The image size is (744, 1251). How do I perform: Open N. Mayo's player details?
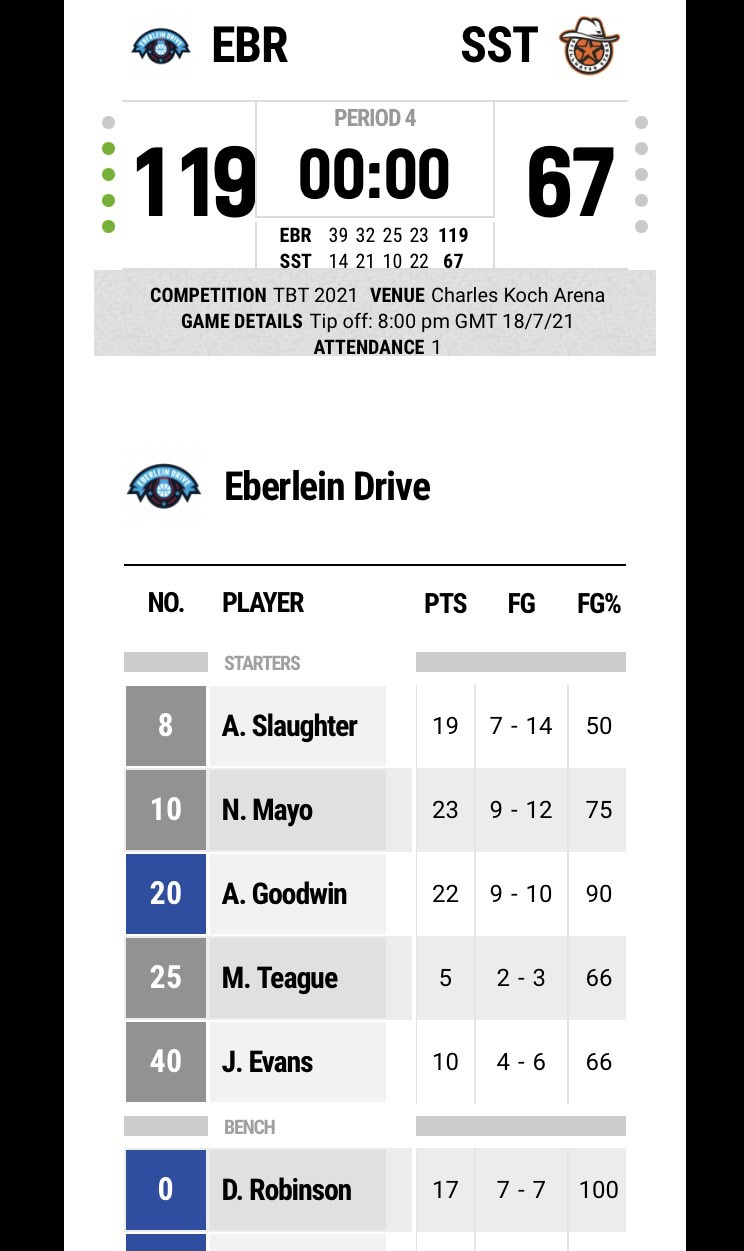click(x=267, y=810)
